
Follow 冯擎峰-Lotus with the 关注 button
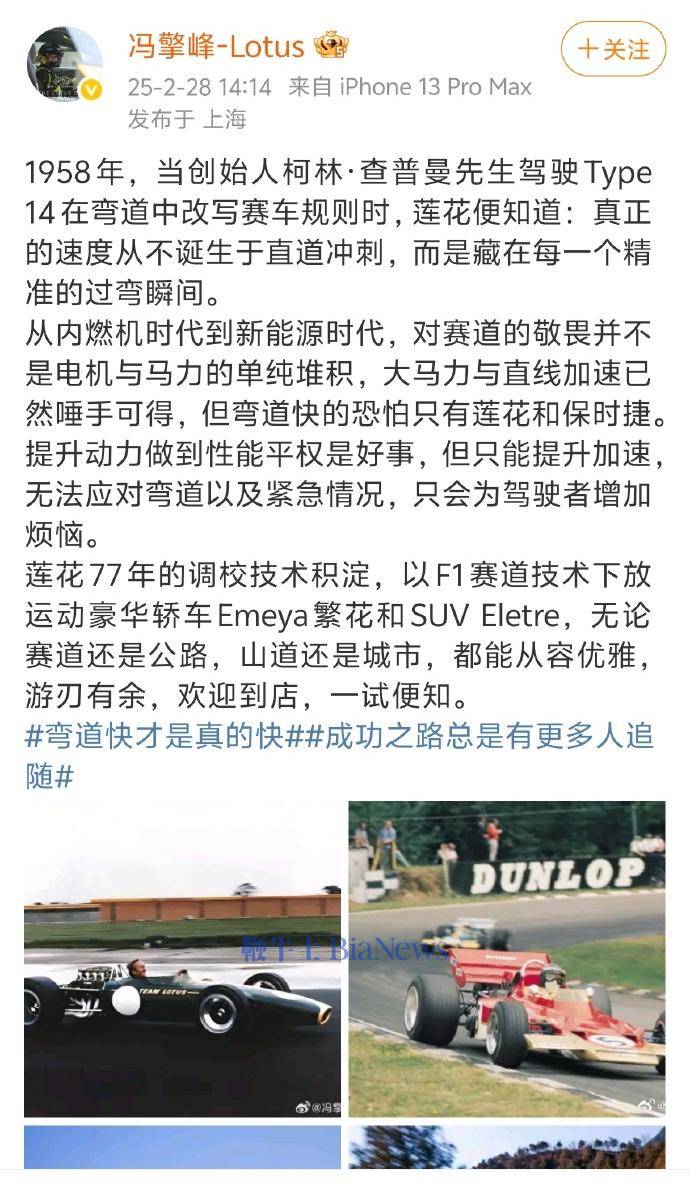(612, 49)
